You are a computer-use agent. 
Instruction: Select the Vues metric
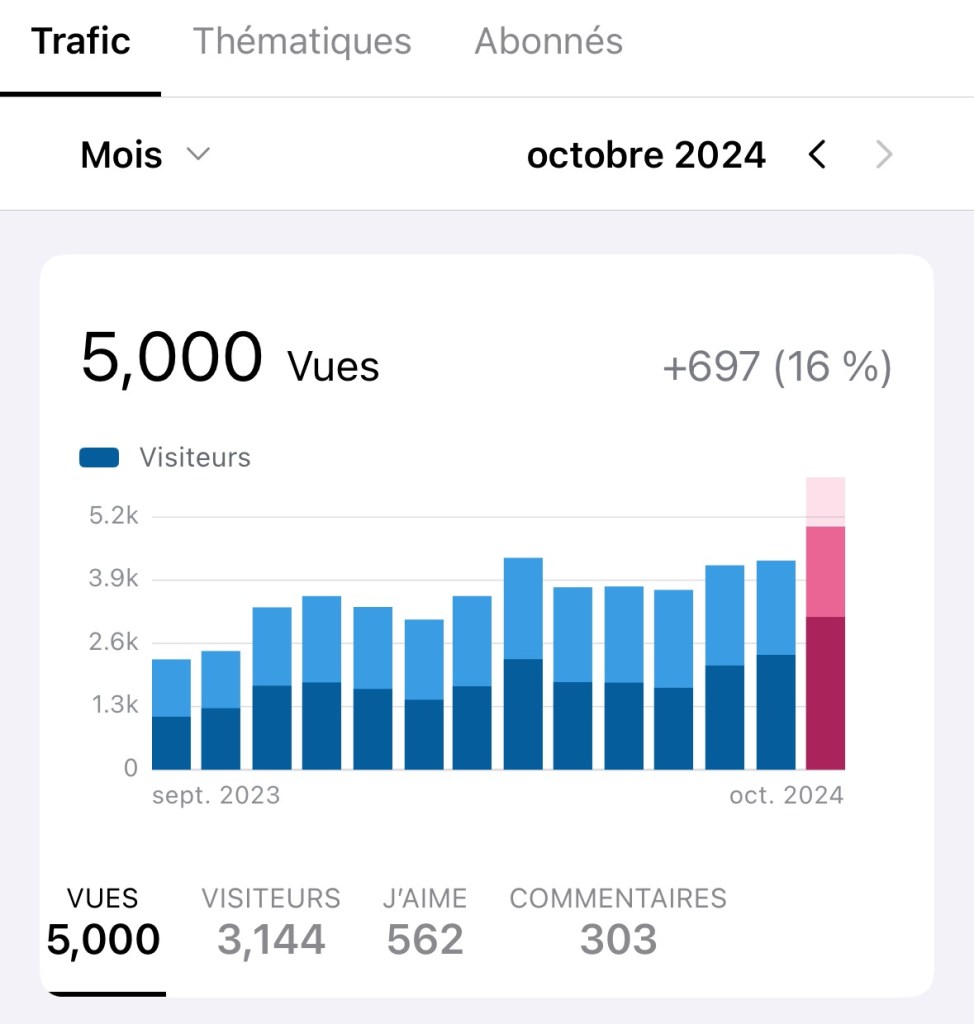point(103,922)
